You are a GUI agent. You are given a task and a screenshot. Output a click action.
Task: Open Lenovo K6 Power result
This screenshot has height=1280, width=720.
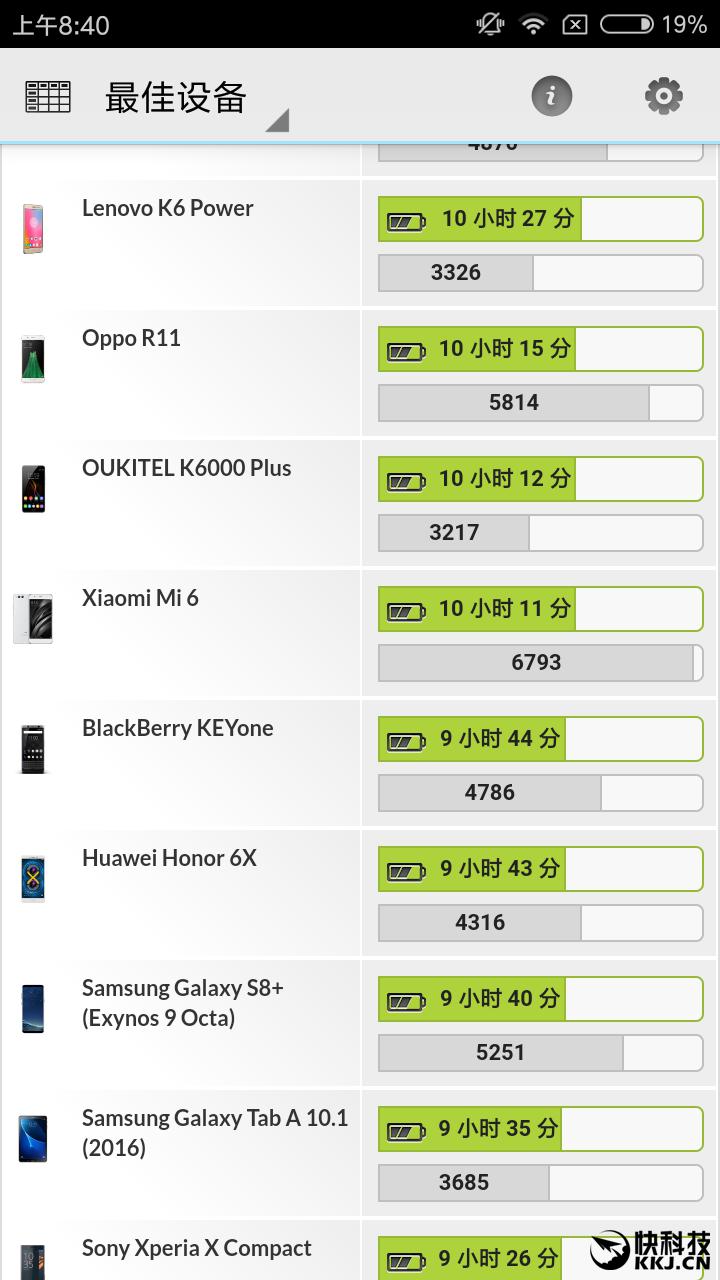tap(360, 243)
